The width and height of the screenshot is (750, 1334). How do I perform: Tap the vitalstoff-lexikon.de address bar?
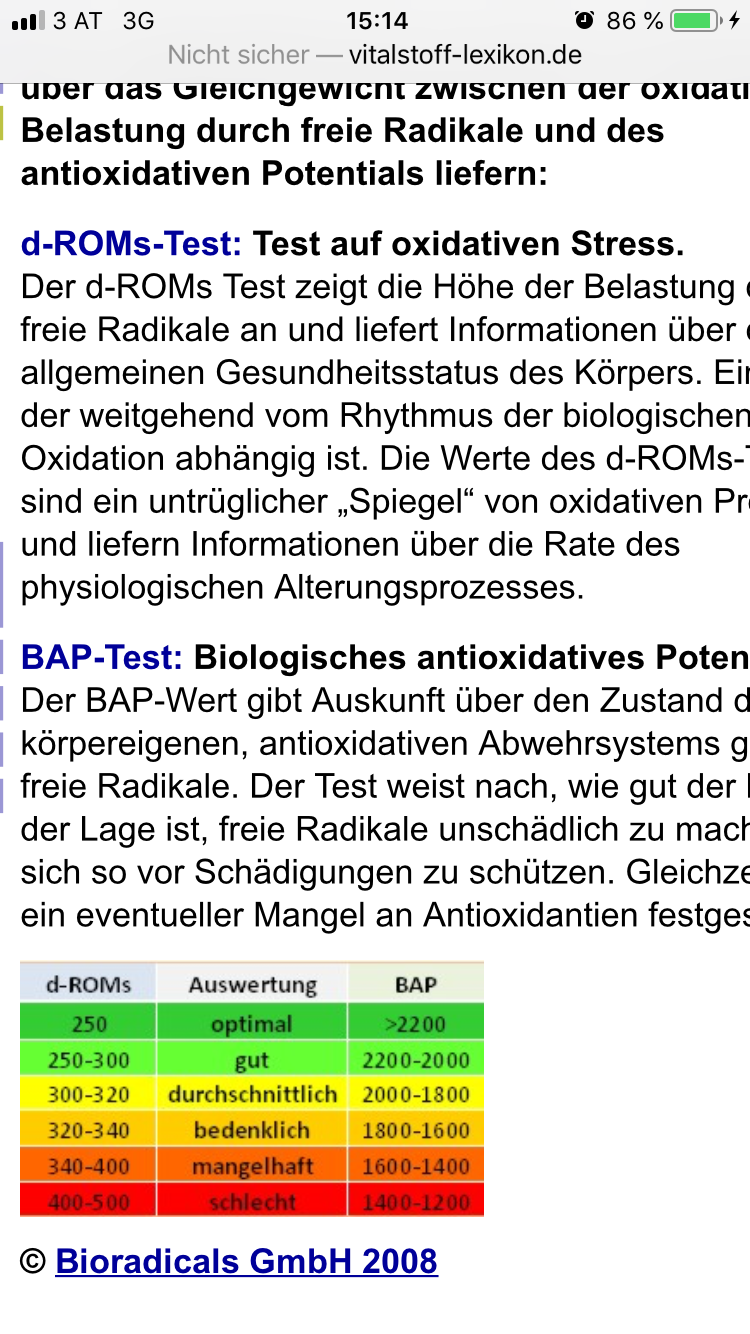[x=374, y=55]
